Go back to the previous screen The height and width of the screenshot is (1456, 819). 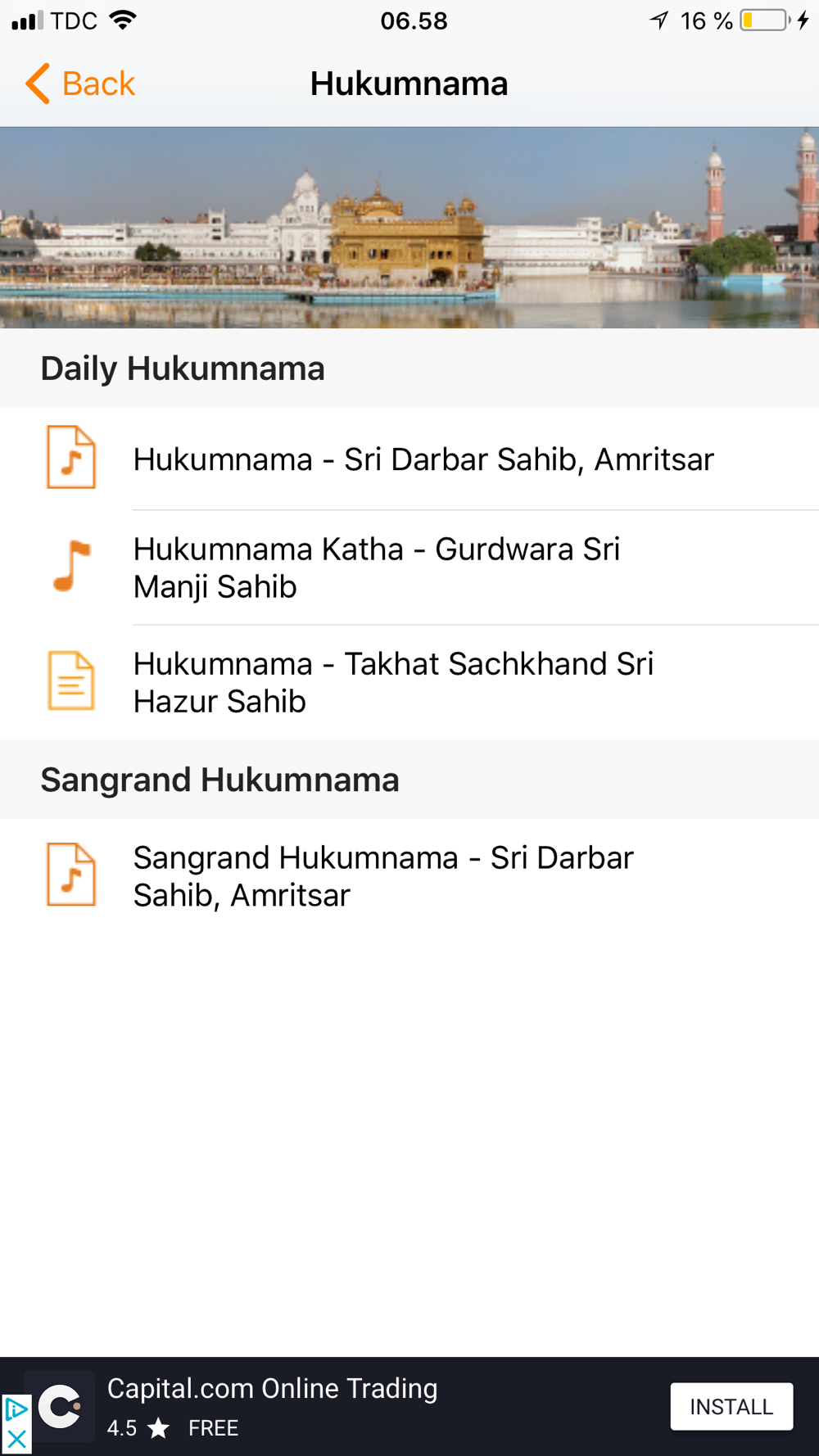80,84
